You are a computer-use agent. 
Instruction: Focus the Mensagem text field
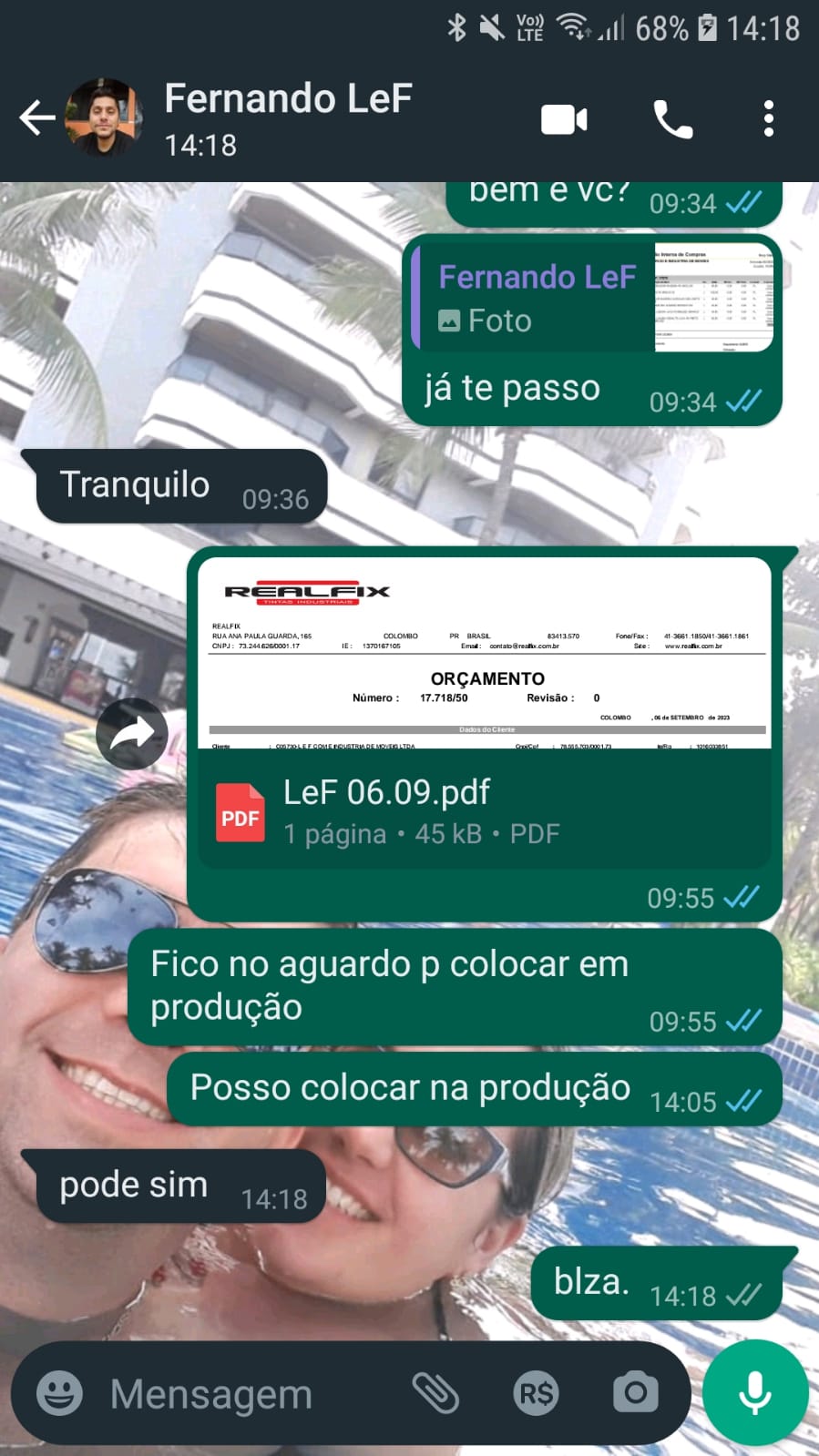click(237, 1394)
